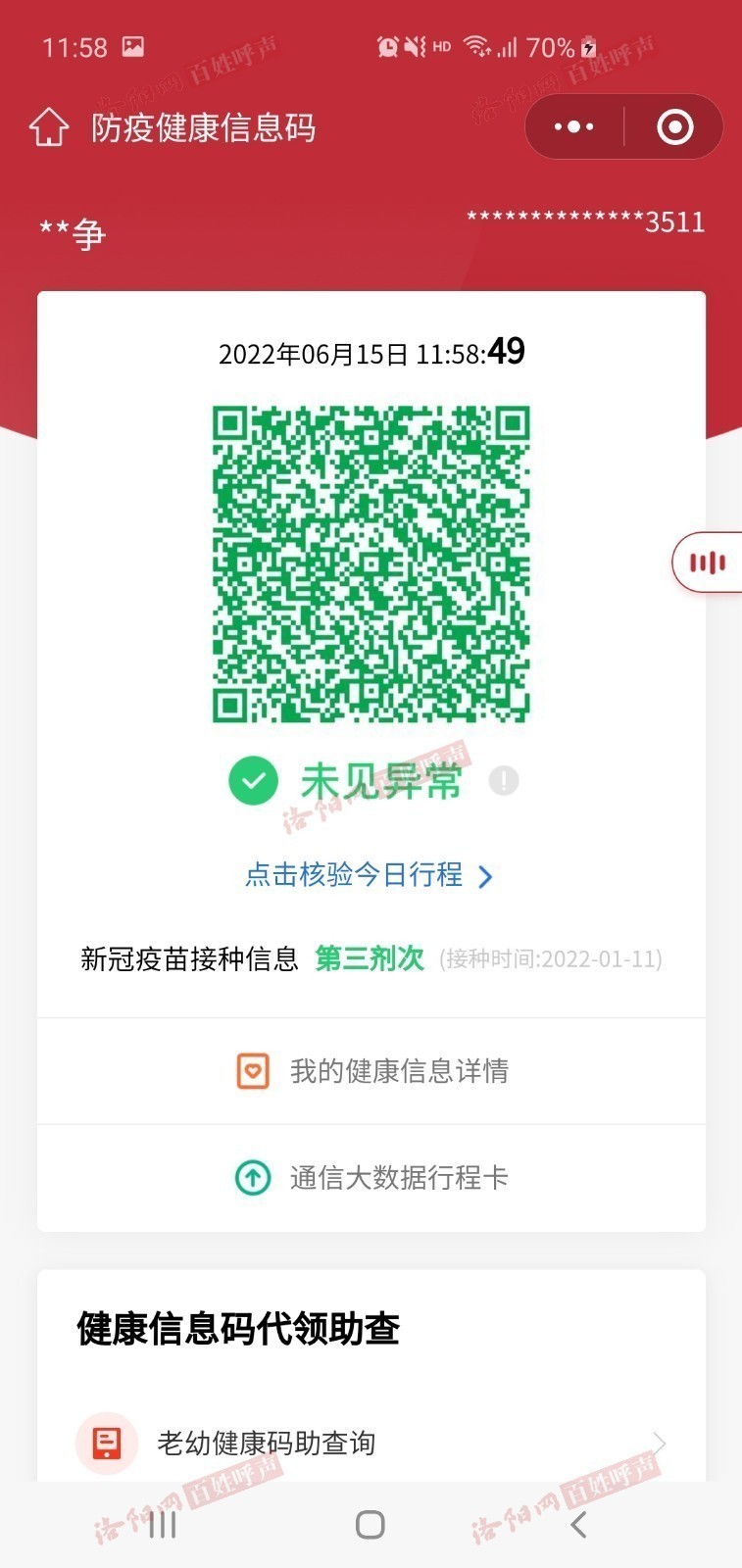Open the mini program three-dot menu
Screen dimensions: 742x1568
[574, 126]
